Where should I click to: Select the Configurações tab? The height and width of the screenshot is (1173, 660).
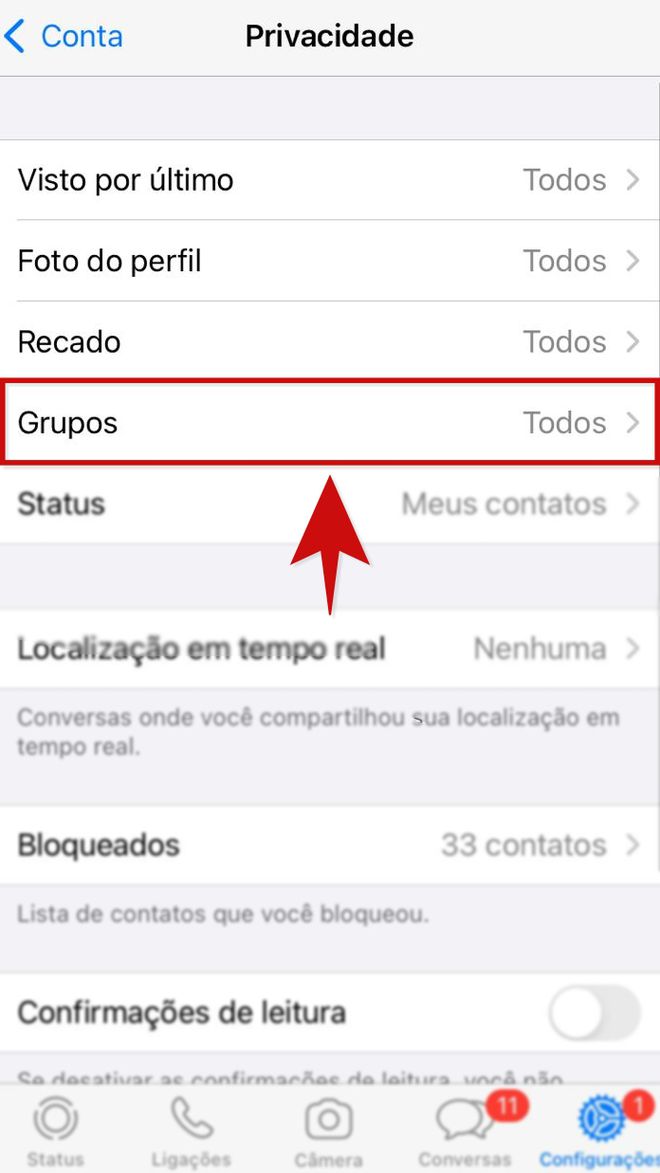coord(599,1131)
